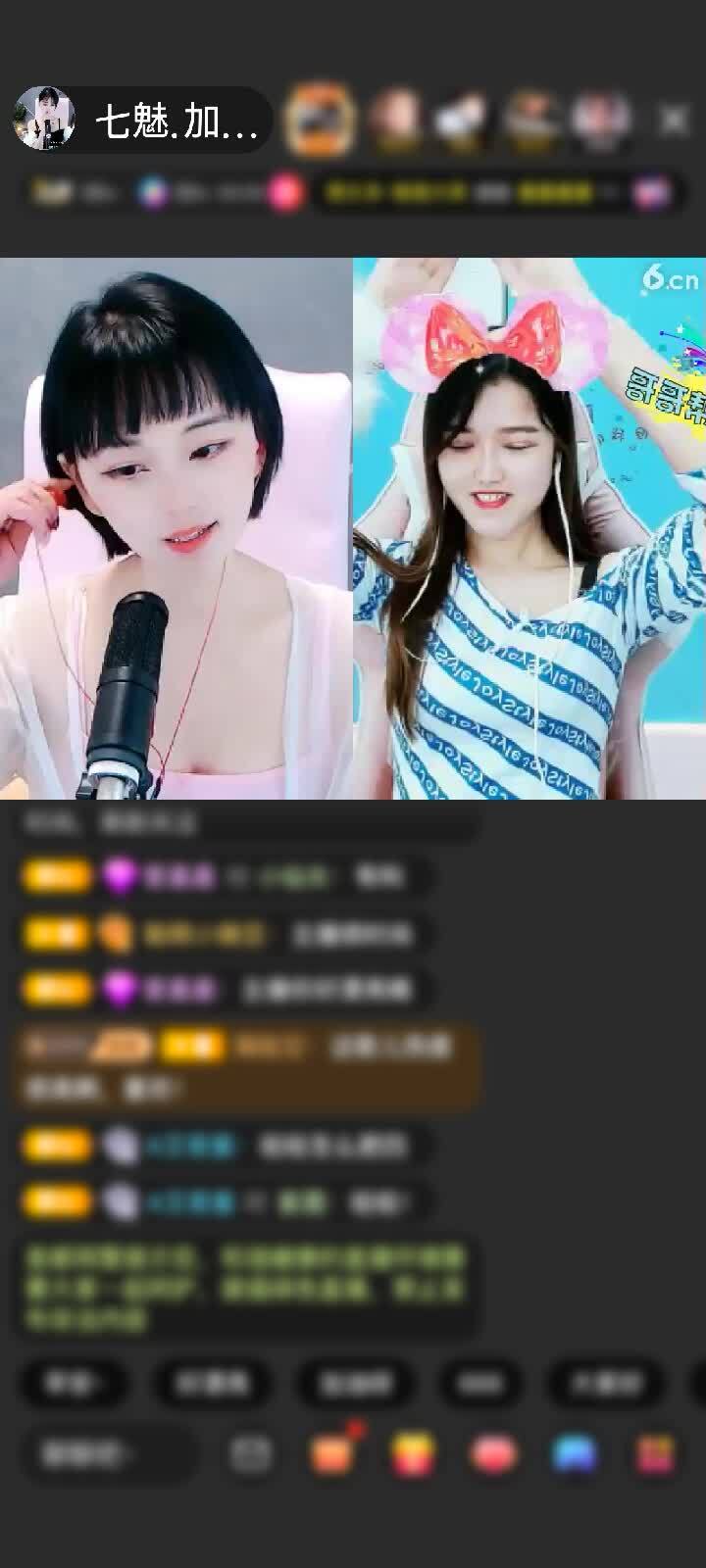Tap the first quick-reply chip above input

74,1383
